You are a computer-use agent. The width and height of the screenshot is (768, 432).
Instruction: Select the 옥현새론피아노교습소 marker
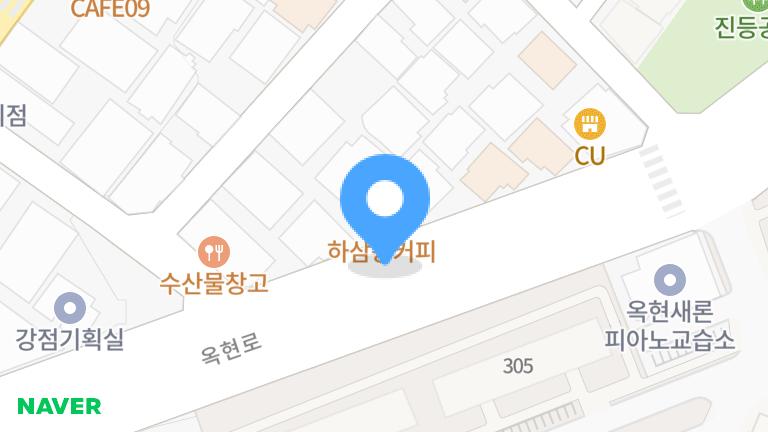tap(669, 280)
